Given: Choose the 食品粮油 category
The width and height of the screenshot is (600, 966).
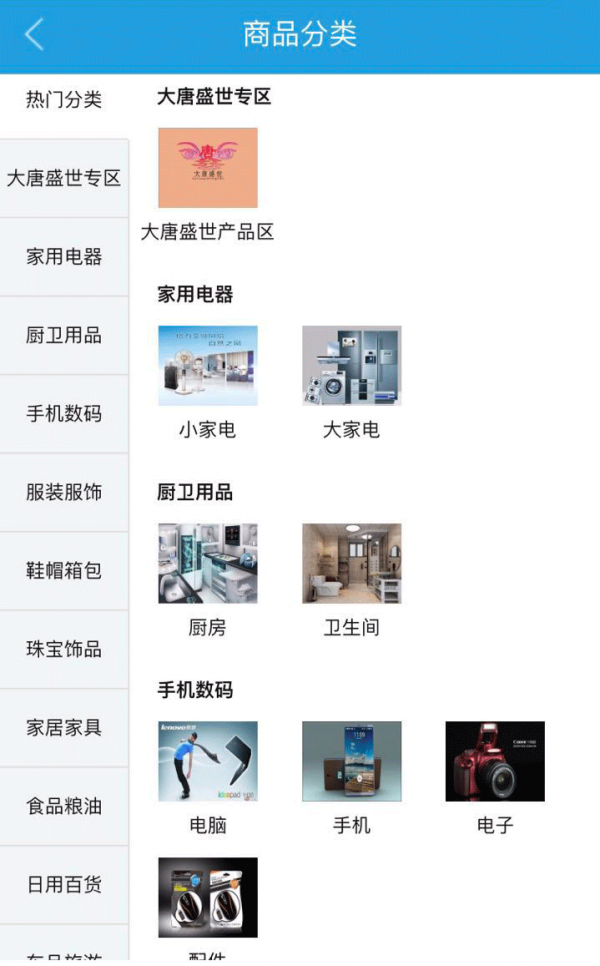Looking at the screenshot, I should pos(64,806).
